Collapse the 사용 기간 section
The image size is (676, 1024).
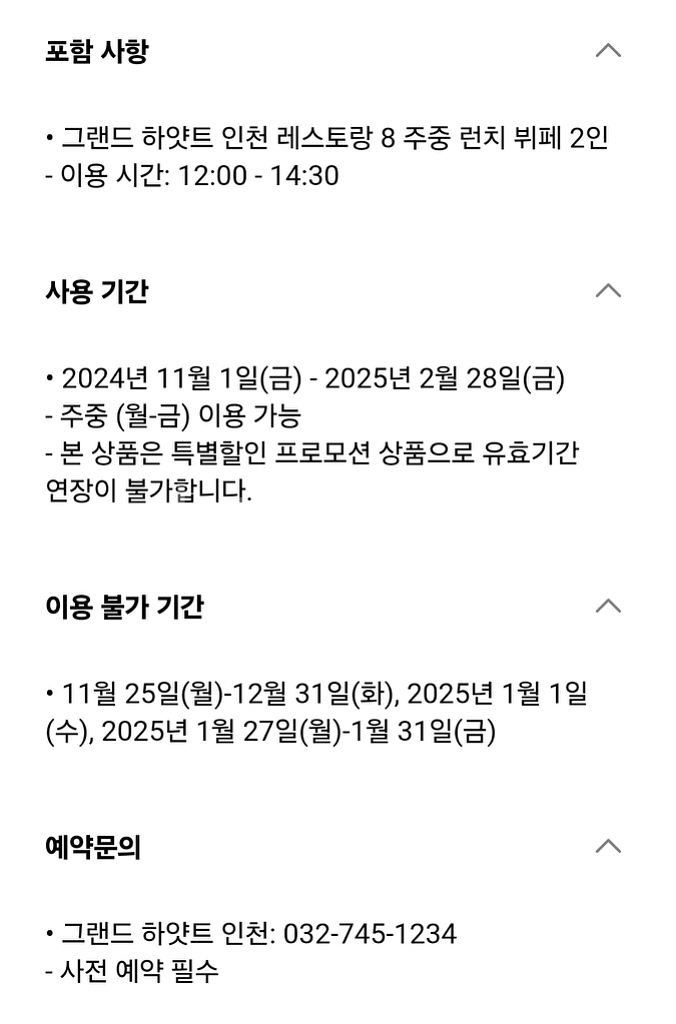[x=608, y=290]
